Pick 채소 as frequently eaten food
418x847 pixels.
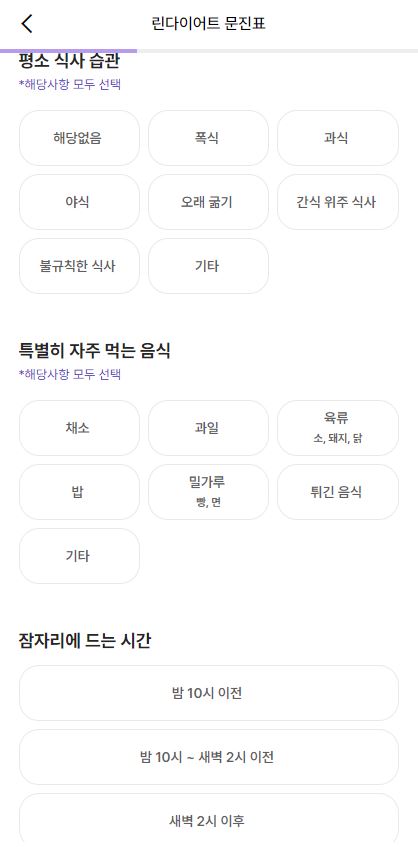pyautogui.click(x=79, y=428)
